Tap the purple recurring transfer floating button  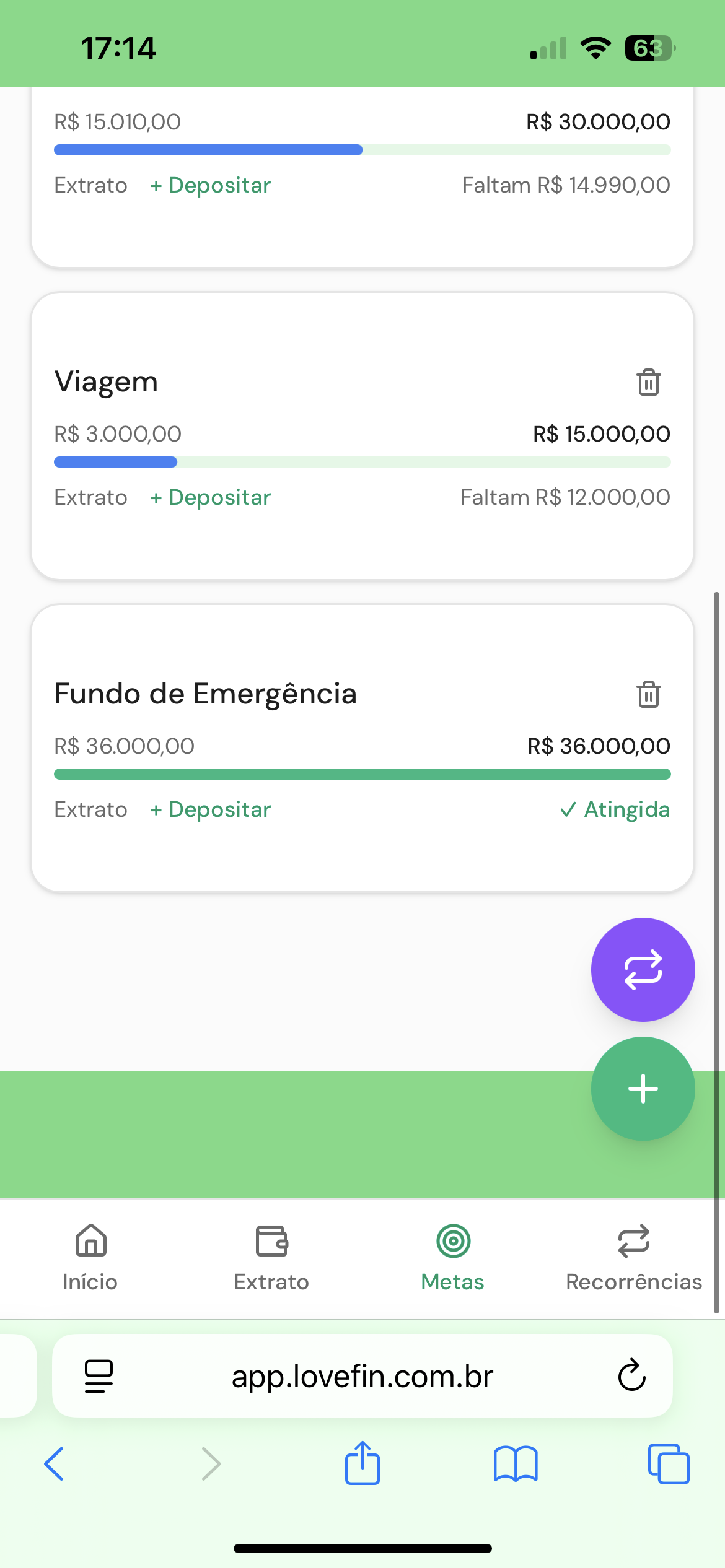click(x=643, y=970)
